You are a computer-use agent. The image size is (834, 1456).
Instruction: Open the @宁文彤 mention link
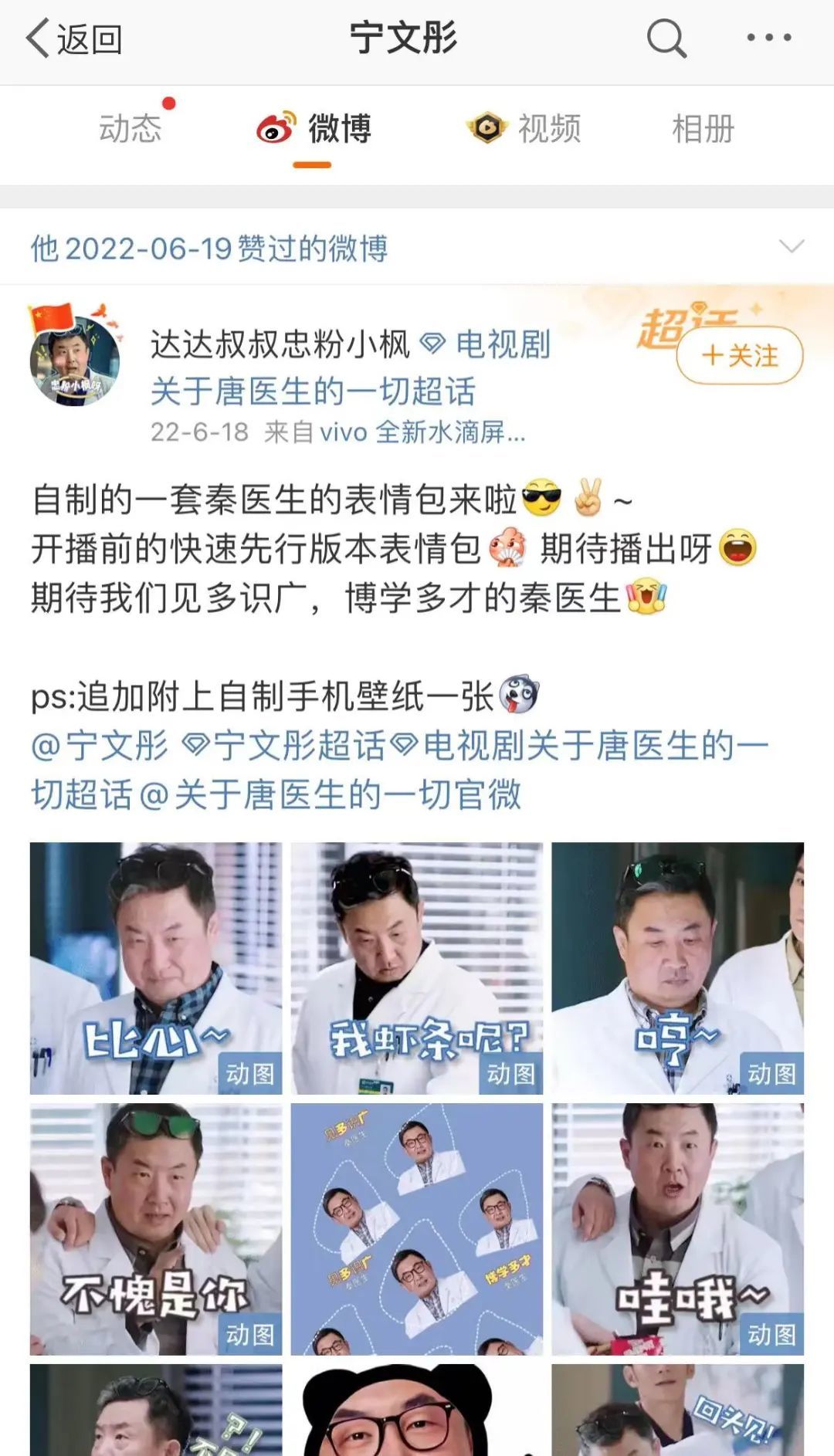(99, 747)
